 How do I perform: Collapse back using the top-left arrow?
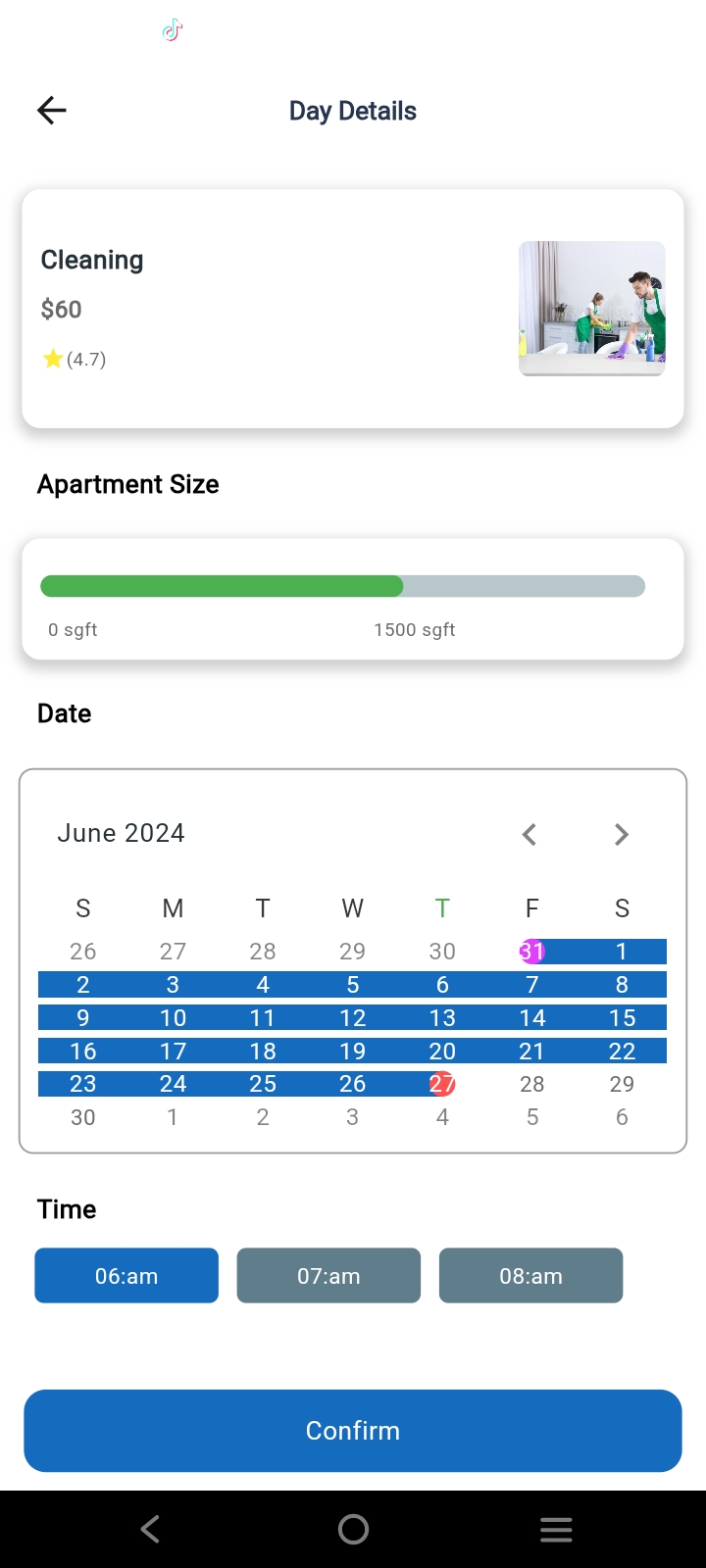click(51, 110)
